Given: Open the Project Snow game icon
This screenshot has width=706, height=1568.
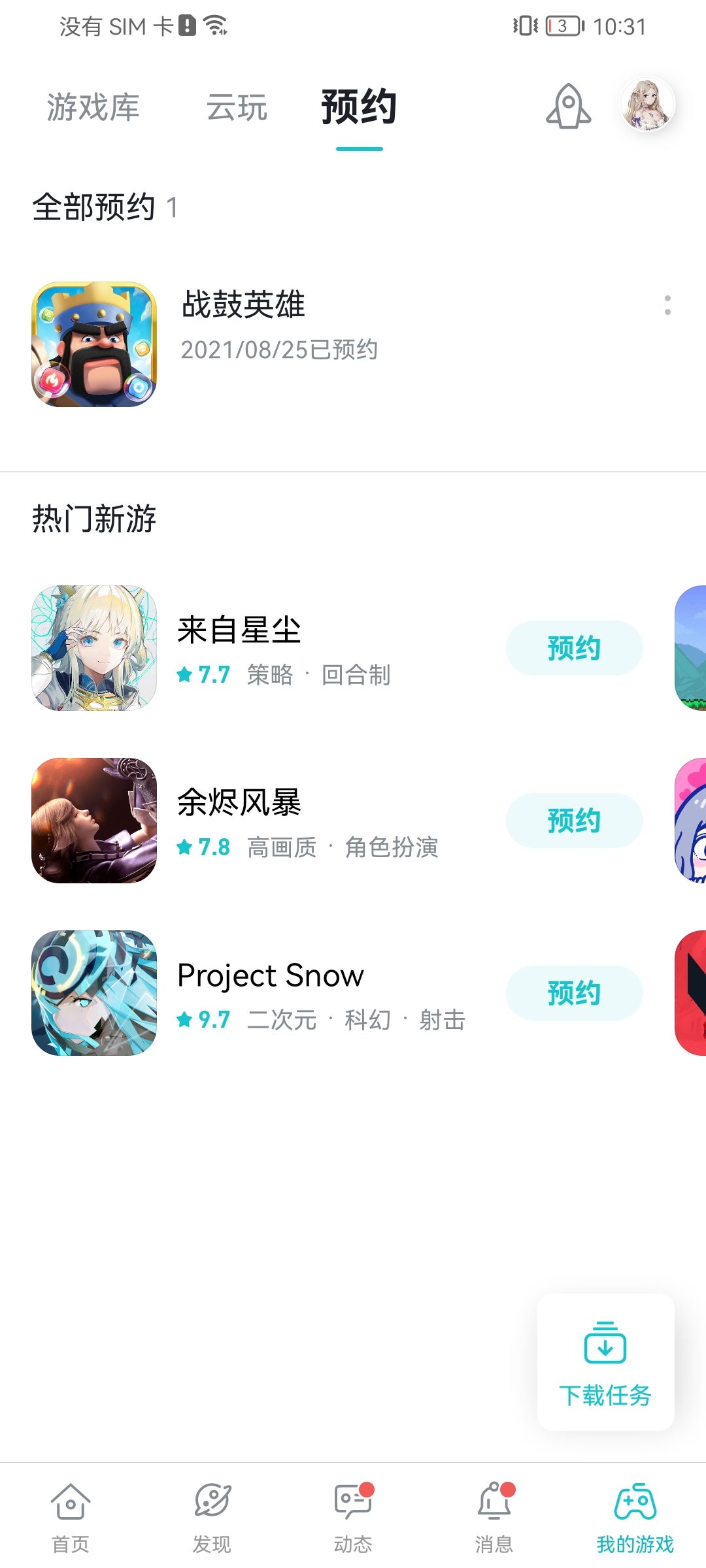Looking at the screenshot, I should click(93, 992).
